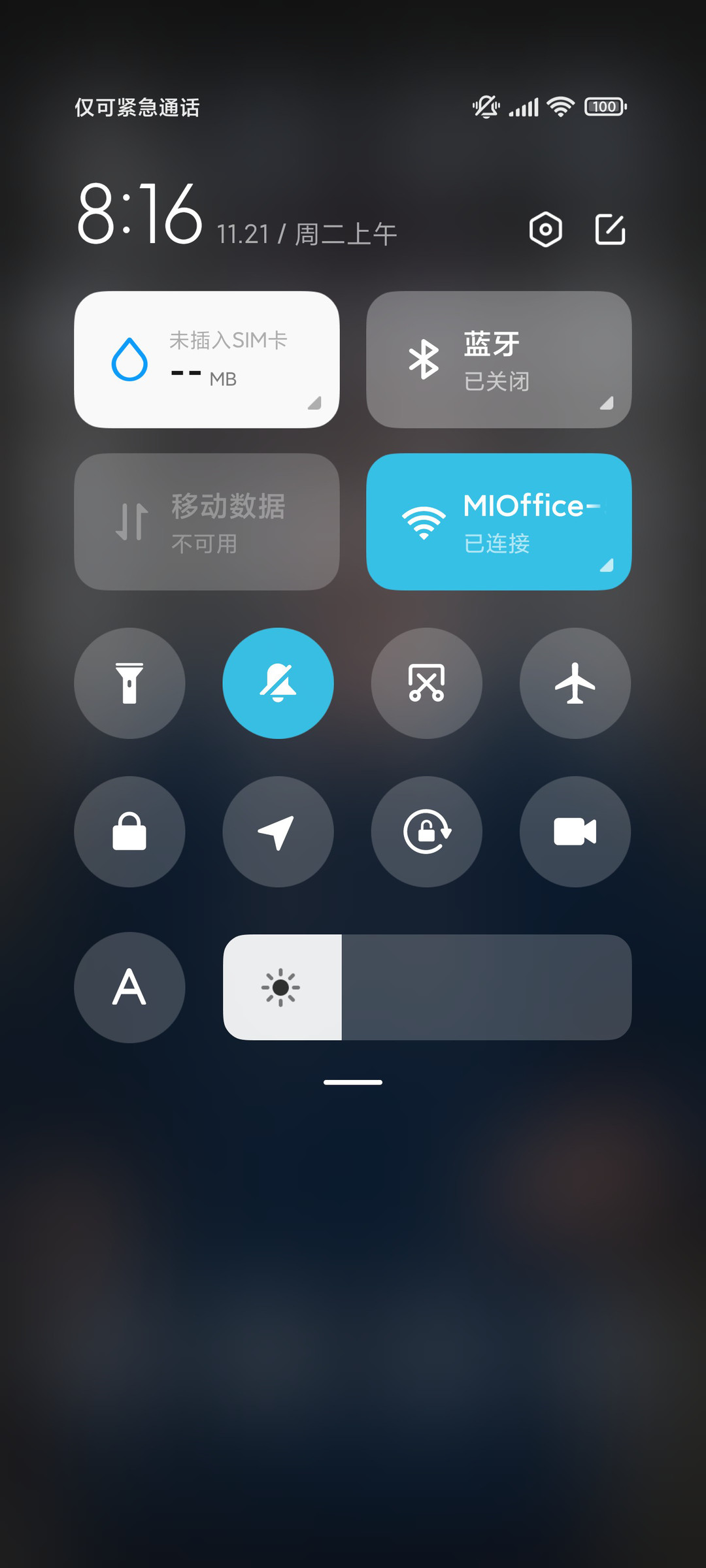Open the data usage card showing 未插入SIM卡
This screenshot has height=1568, width=706.
(x=207, y=359)
